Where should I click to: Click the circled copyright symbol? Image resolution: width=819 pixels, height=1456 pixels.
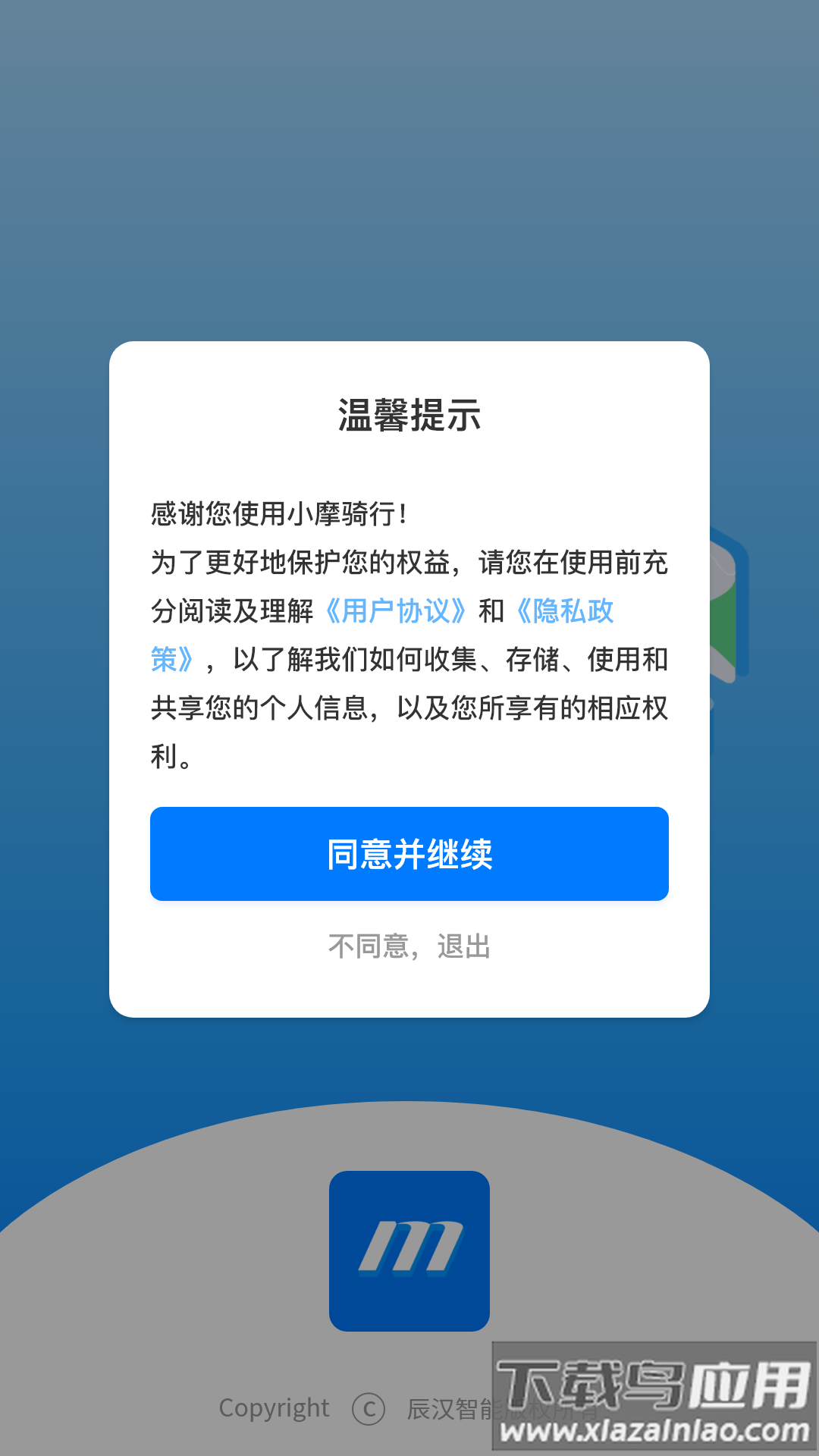369,1408
